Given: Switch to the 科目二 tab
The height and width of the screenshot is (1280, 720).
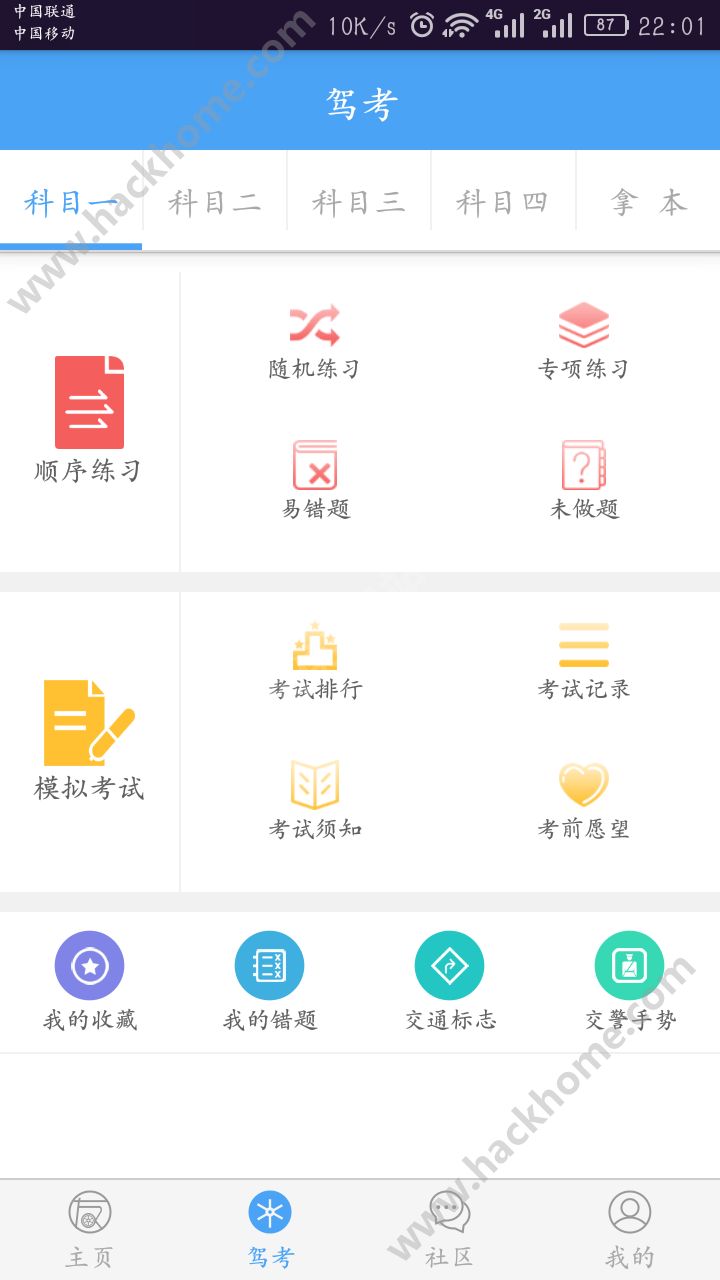Looking at the screenshot, I should [215, 203].
